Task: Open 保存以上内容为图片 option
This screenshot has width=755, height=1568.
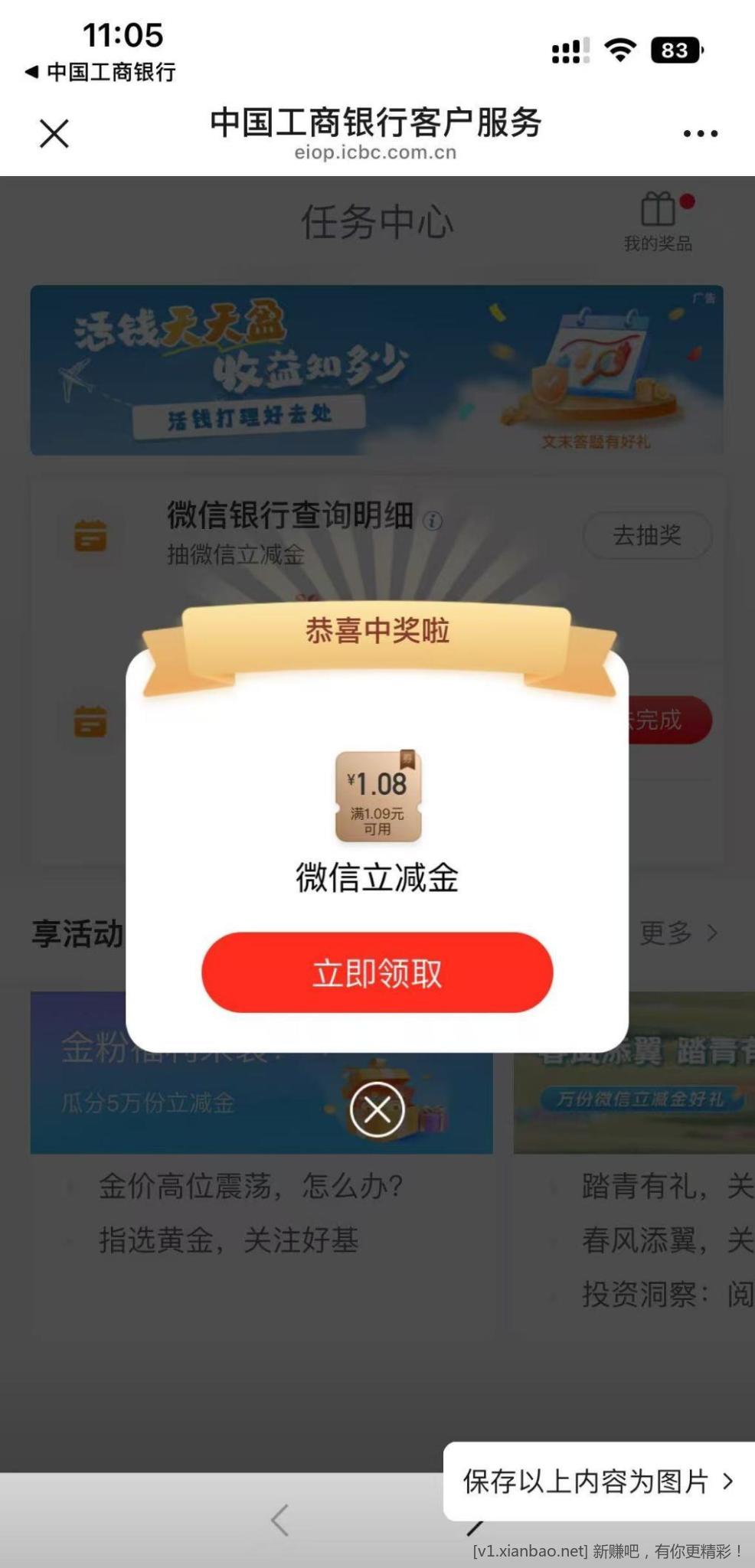Action: pos(598,1481)
